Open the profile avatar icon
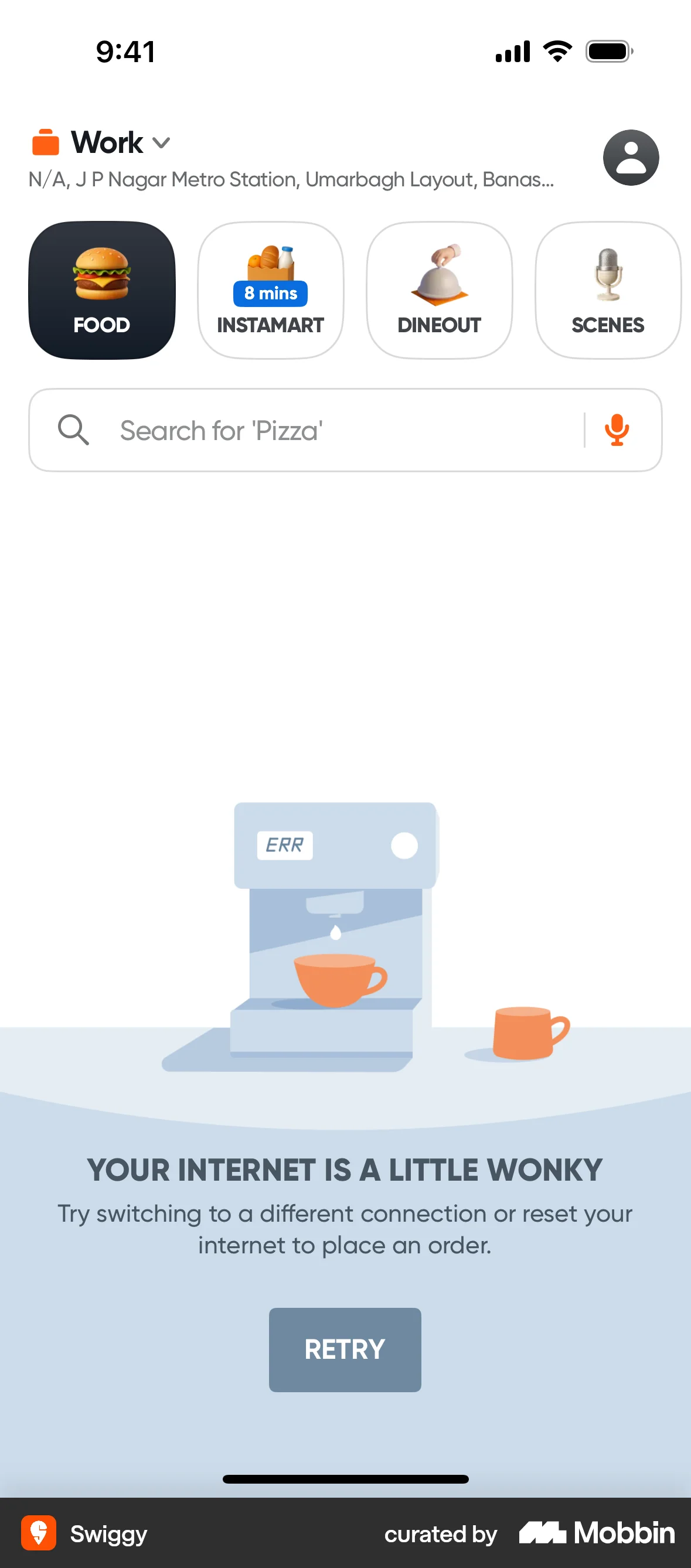 [x=631, y=157]
